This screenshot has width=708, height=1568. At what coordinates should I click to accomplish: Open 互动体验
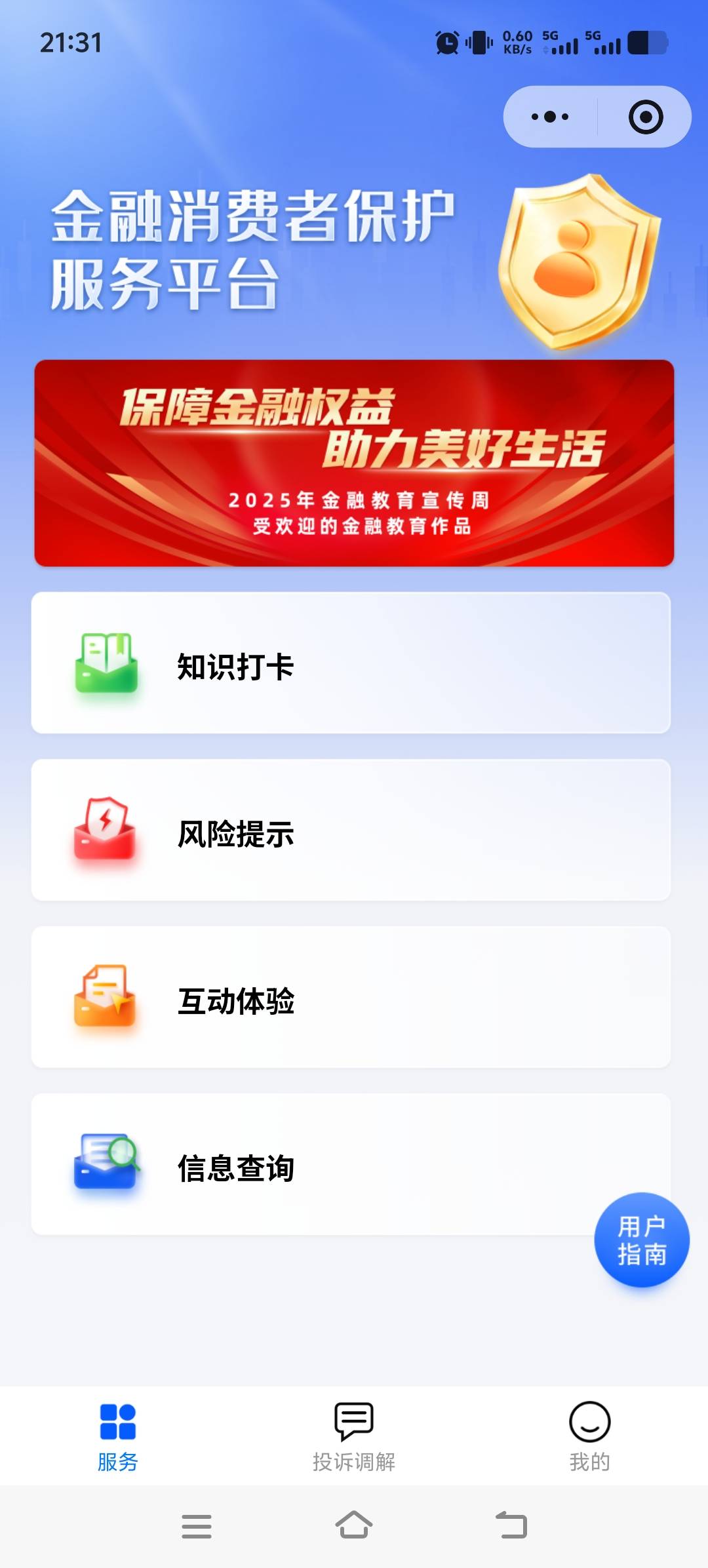[351, 997]
